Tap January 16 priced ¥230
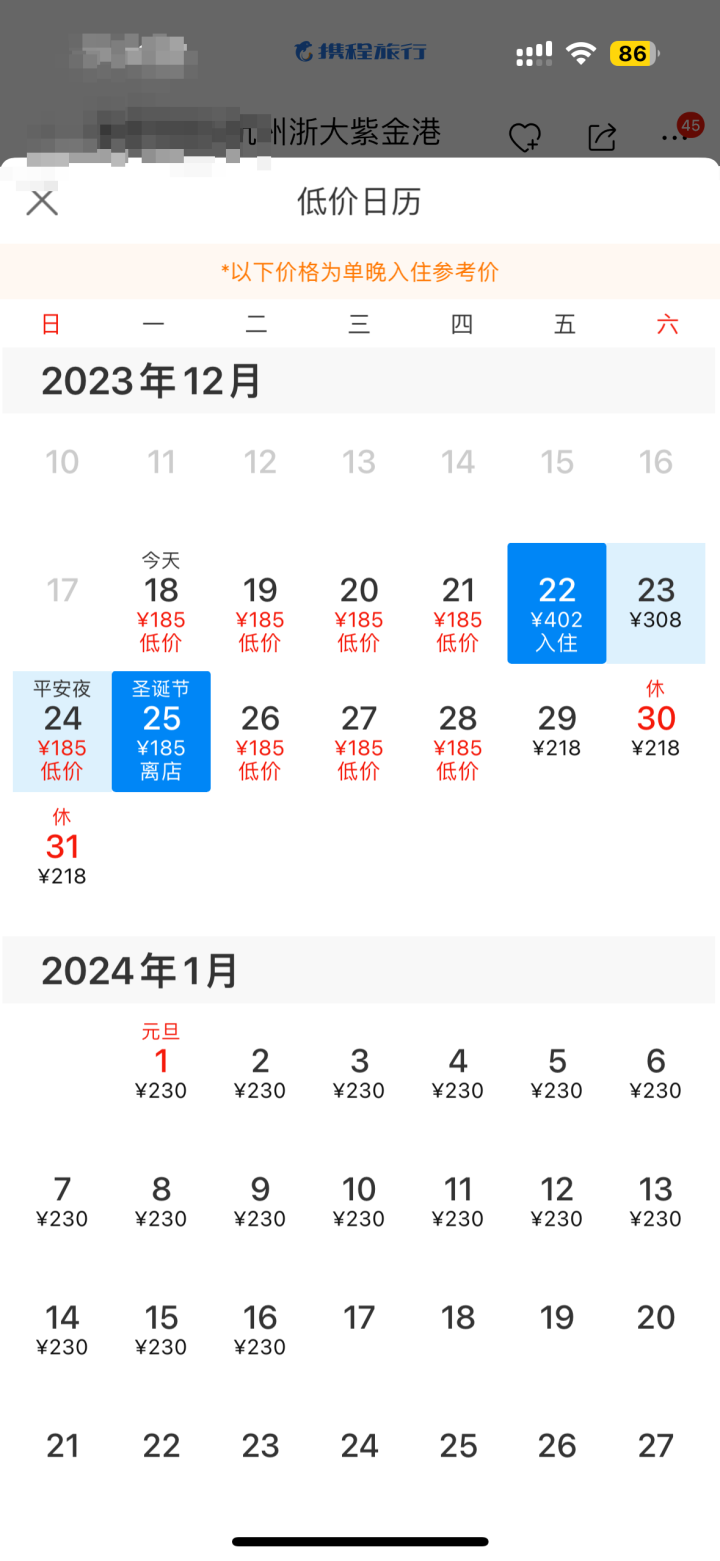This screenshot has height=1561, width=720. coord(260,1329)
